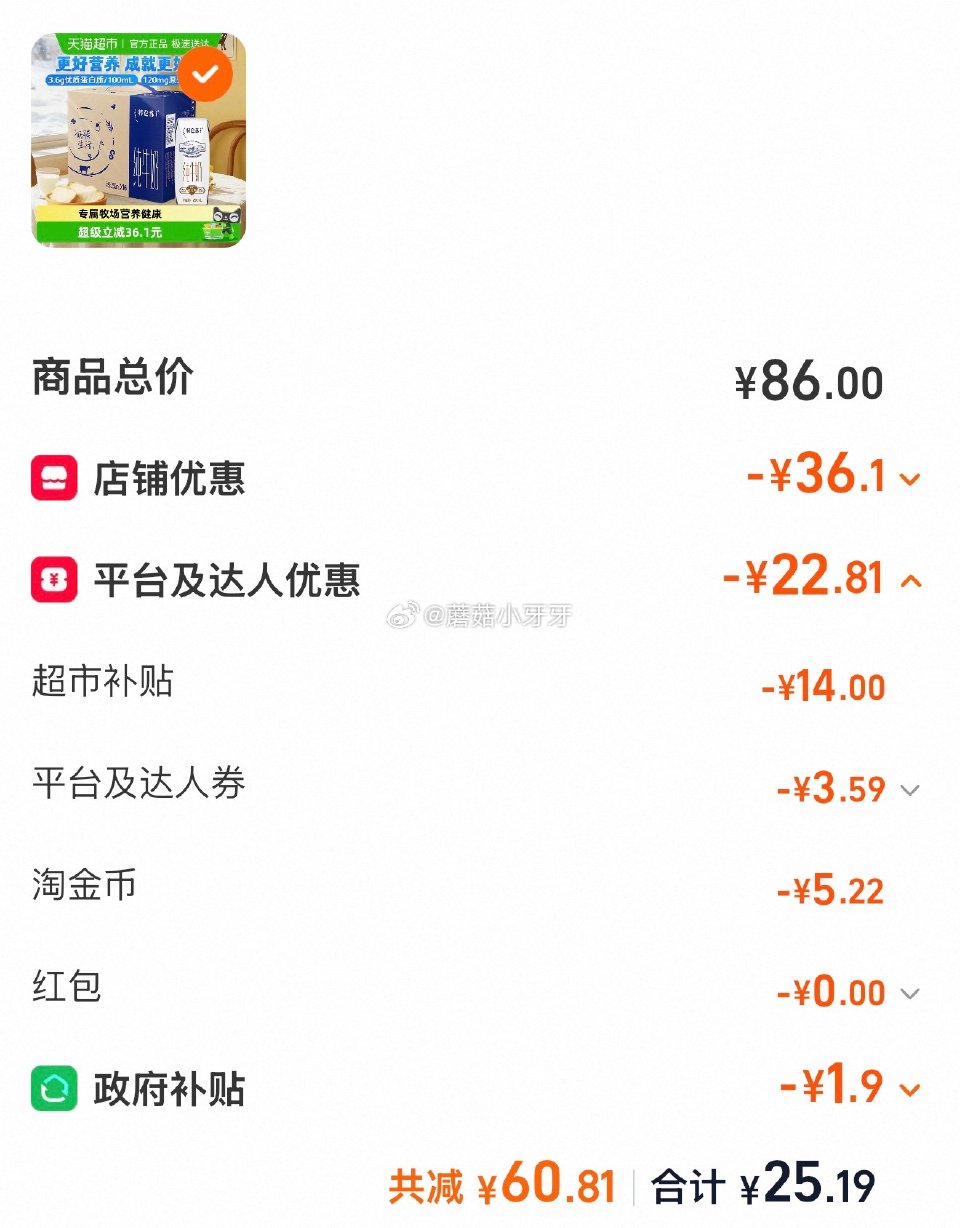The height and width of the screenshot is (1228, 960).
Task: Expand the 店铺优惠 discount details
Action: coord(910,480)
